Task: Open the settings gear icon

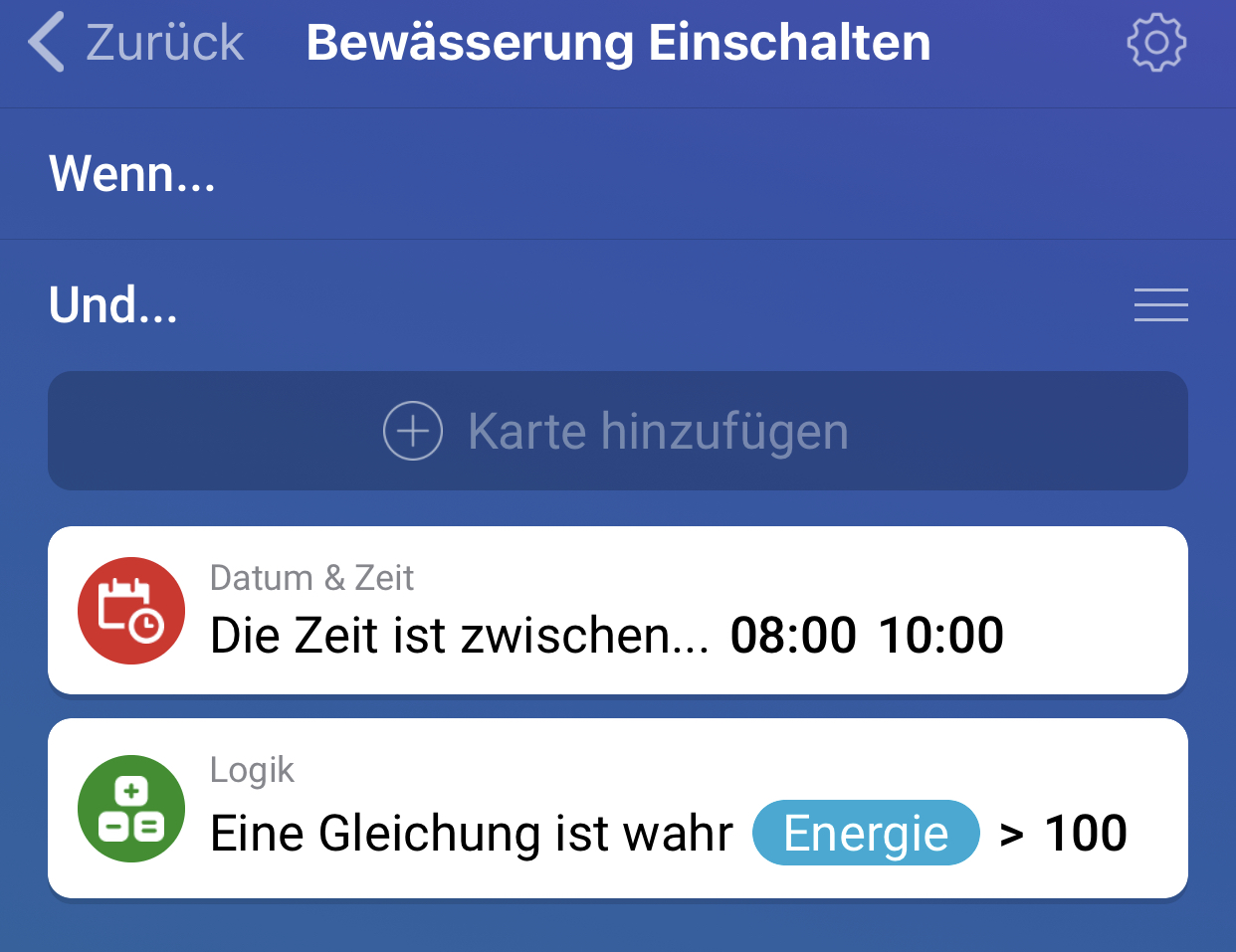Action: 1155,43
